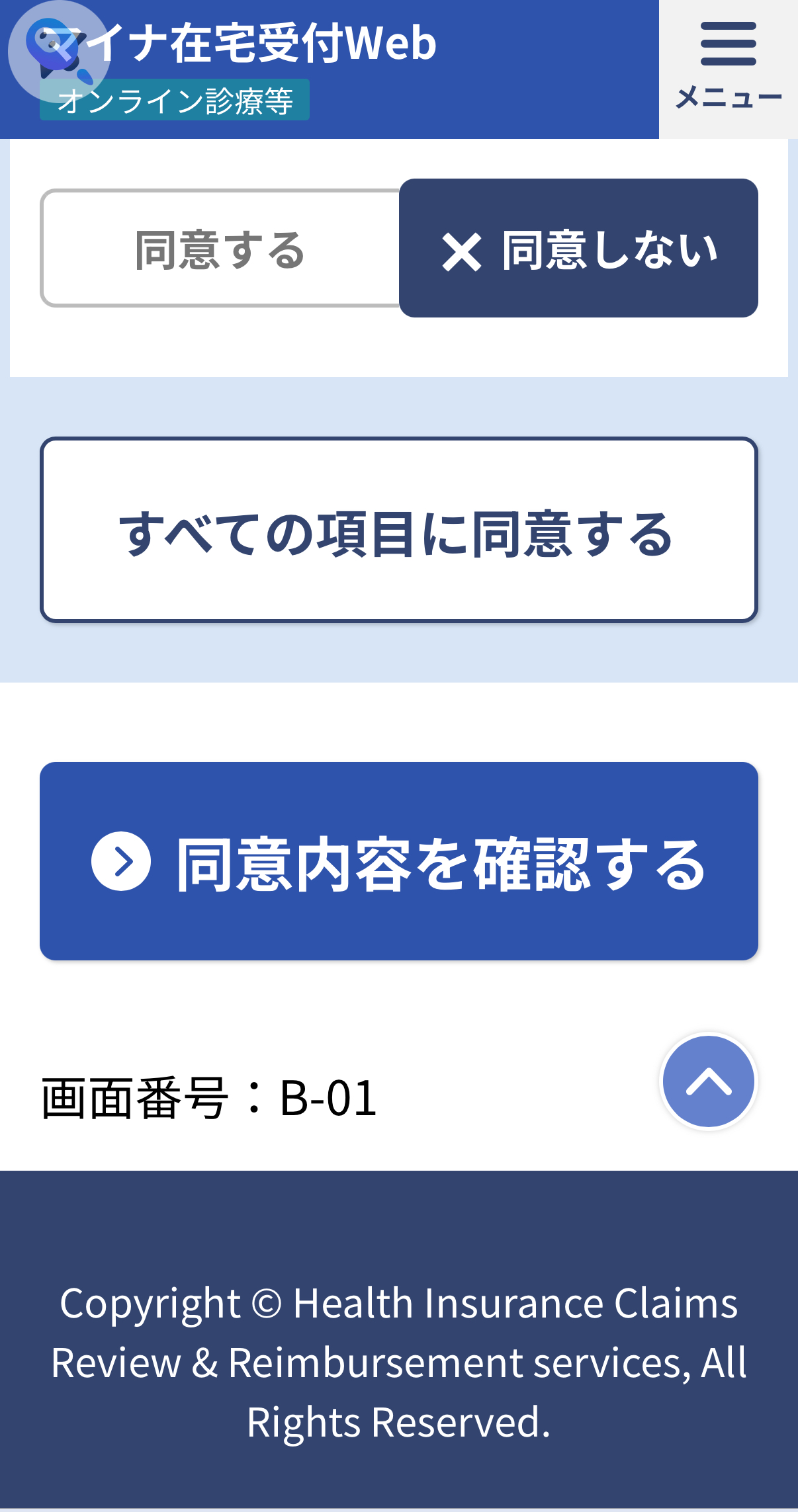Viewport: 798px width, 1512px height.
Task: Click 同意内容を確認する button
Action: [x=399, y=862]
